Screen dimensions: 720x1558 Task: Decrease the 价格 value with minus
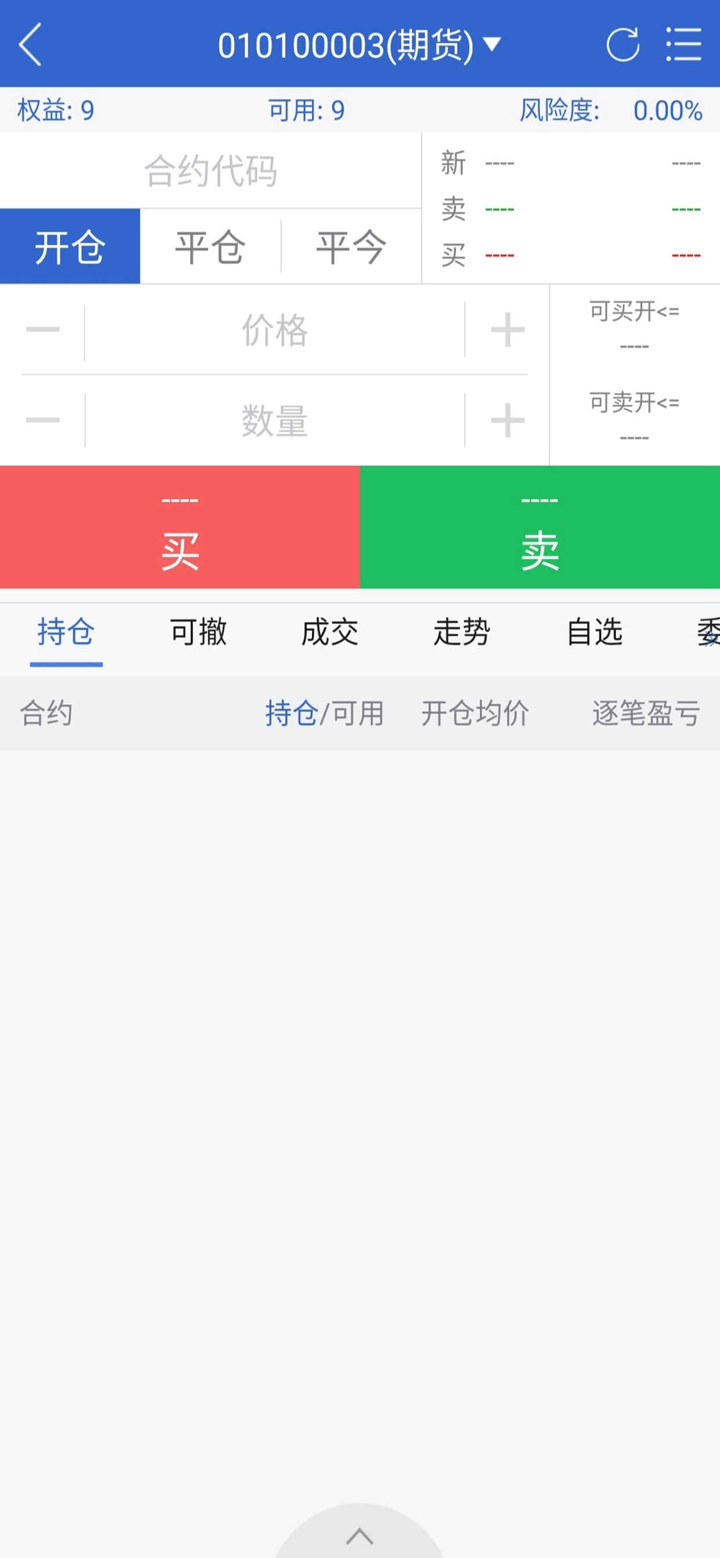pos(42,330)
